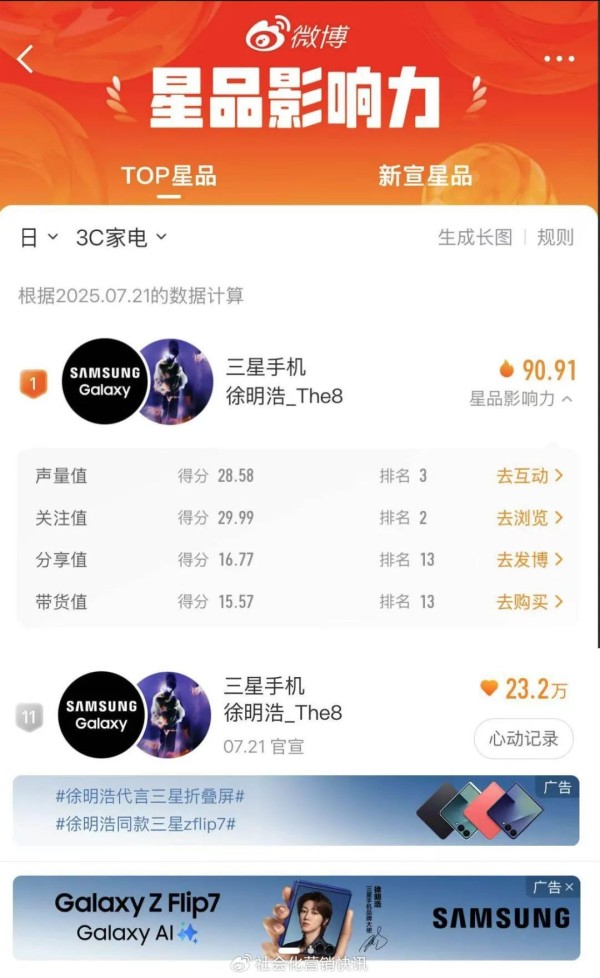
Task: Go back using the top-left arrow
Action: 26,59
